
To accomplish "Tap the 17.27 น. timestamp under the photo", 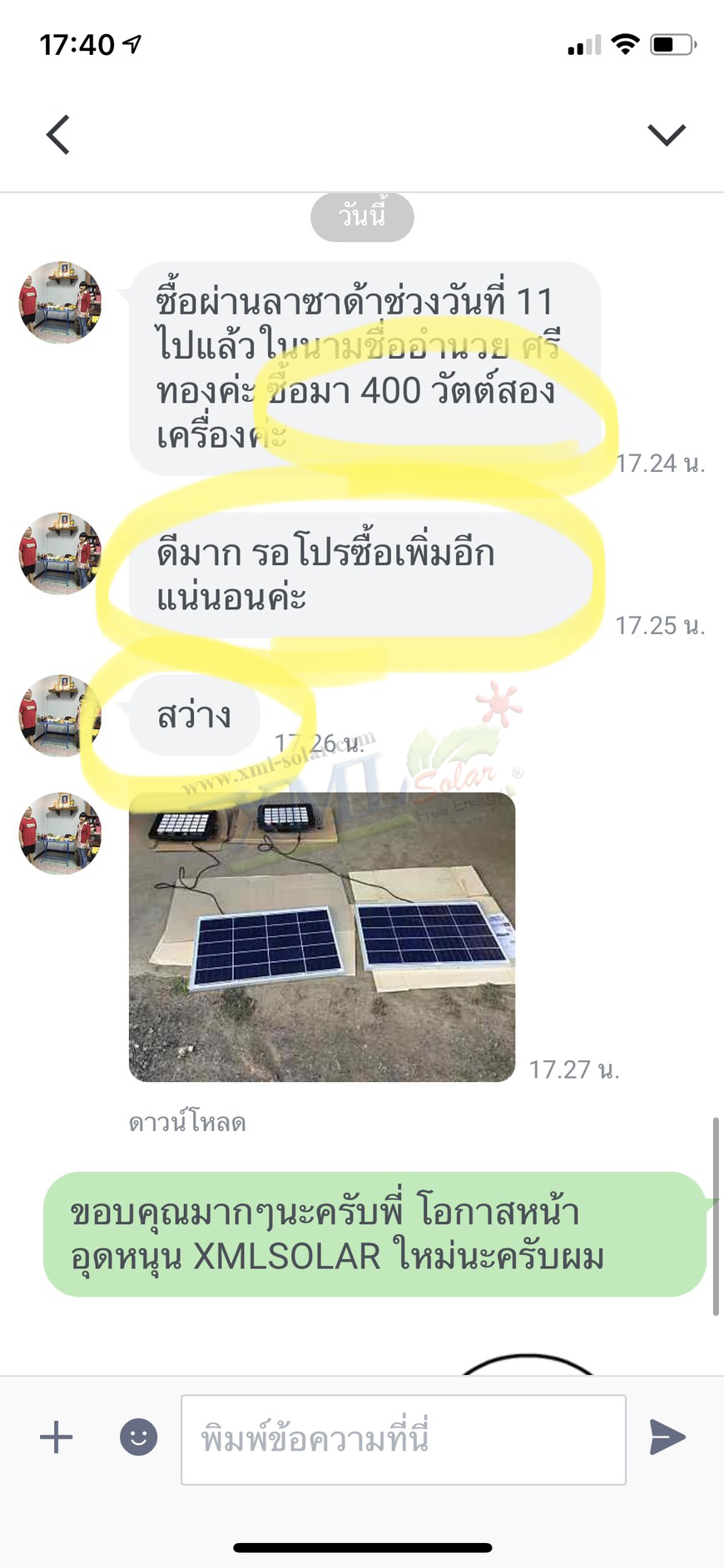I will coord(576,1069).
